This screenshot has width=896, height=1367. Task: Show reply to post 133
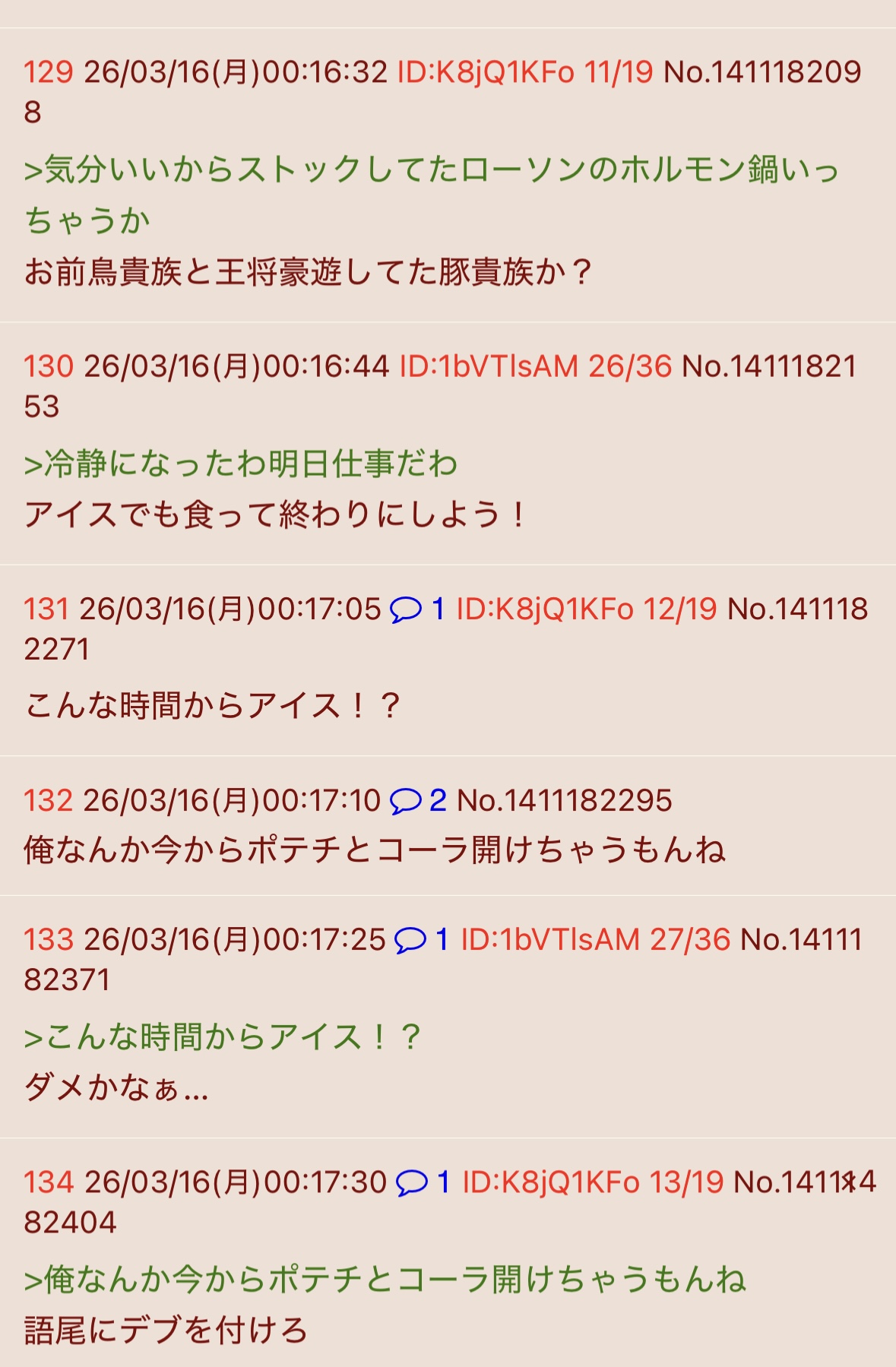click(422, 941)
